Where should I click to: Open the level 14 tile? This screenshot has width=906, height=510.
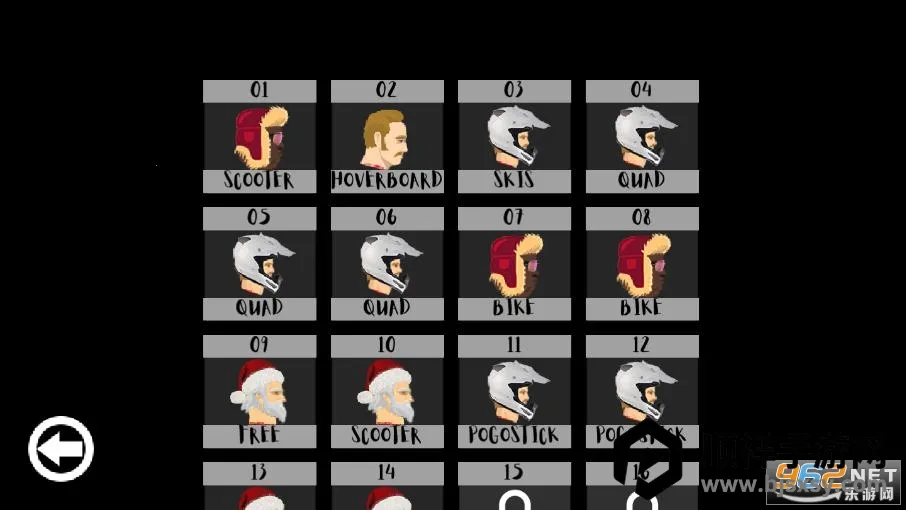pos(387,487)
